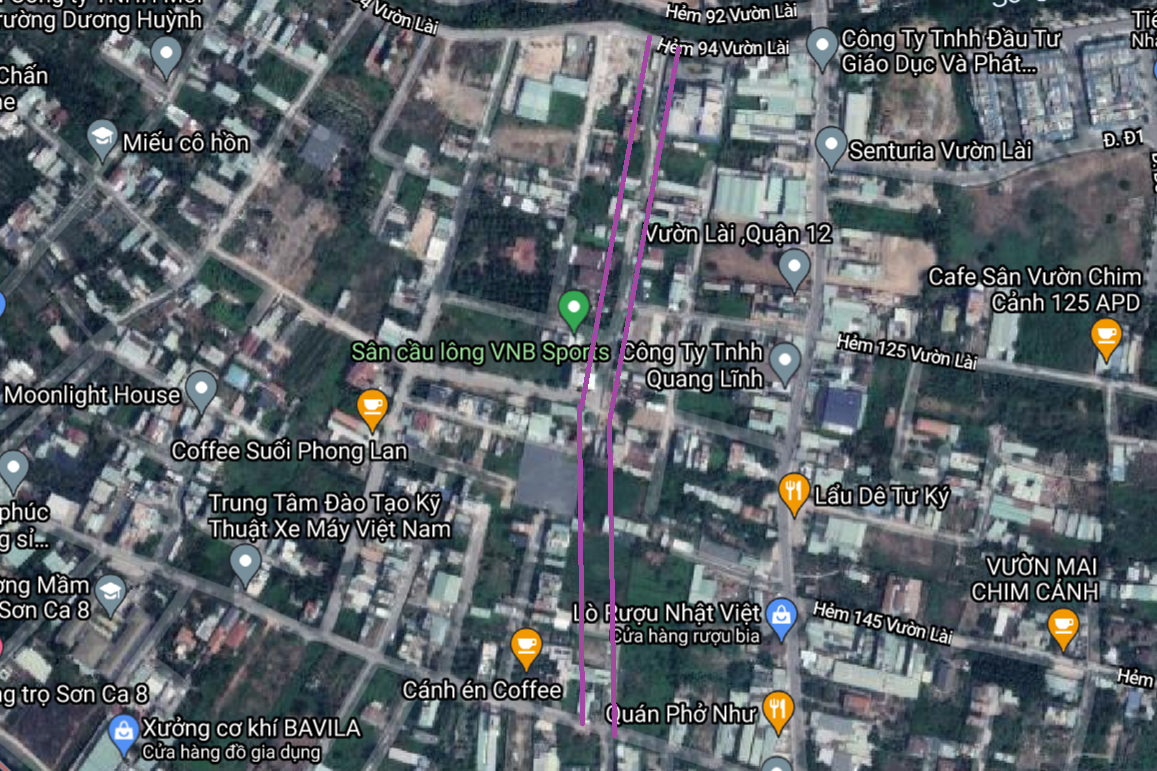Open the Cánh én Coffee marker
This screenshot has height=771, width=1157.
point(526,648)
